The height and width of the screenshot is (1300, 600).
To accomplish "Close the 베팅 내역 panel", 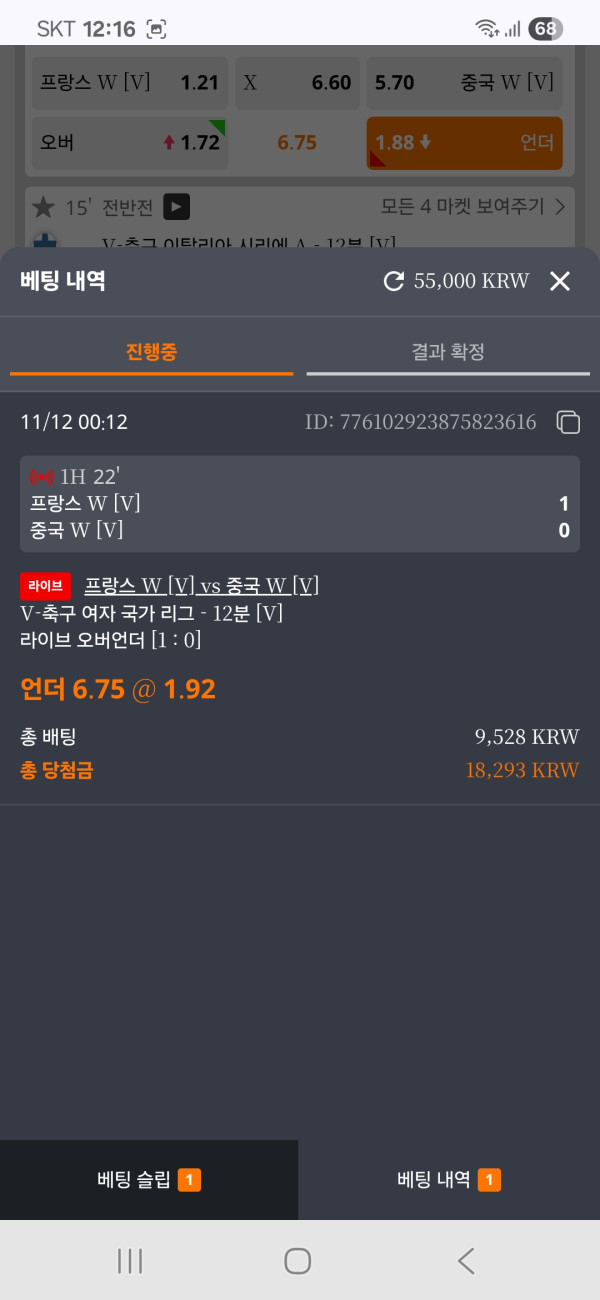I will coord(560,282).
